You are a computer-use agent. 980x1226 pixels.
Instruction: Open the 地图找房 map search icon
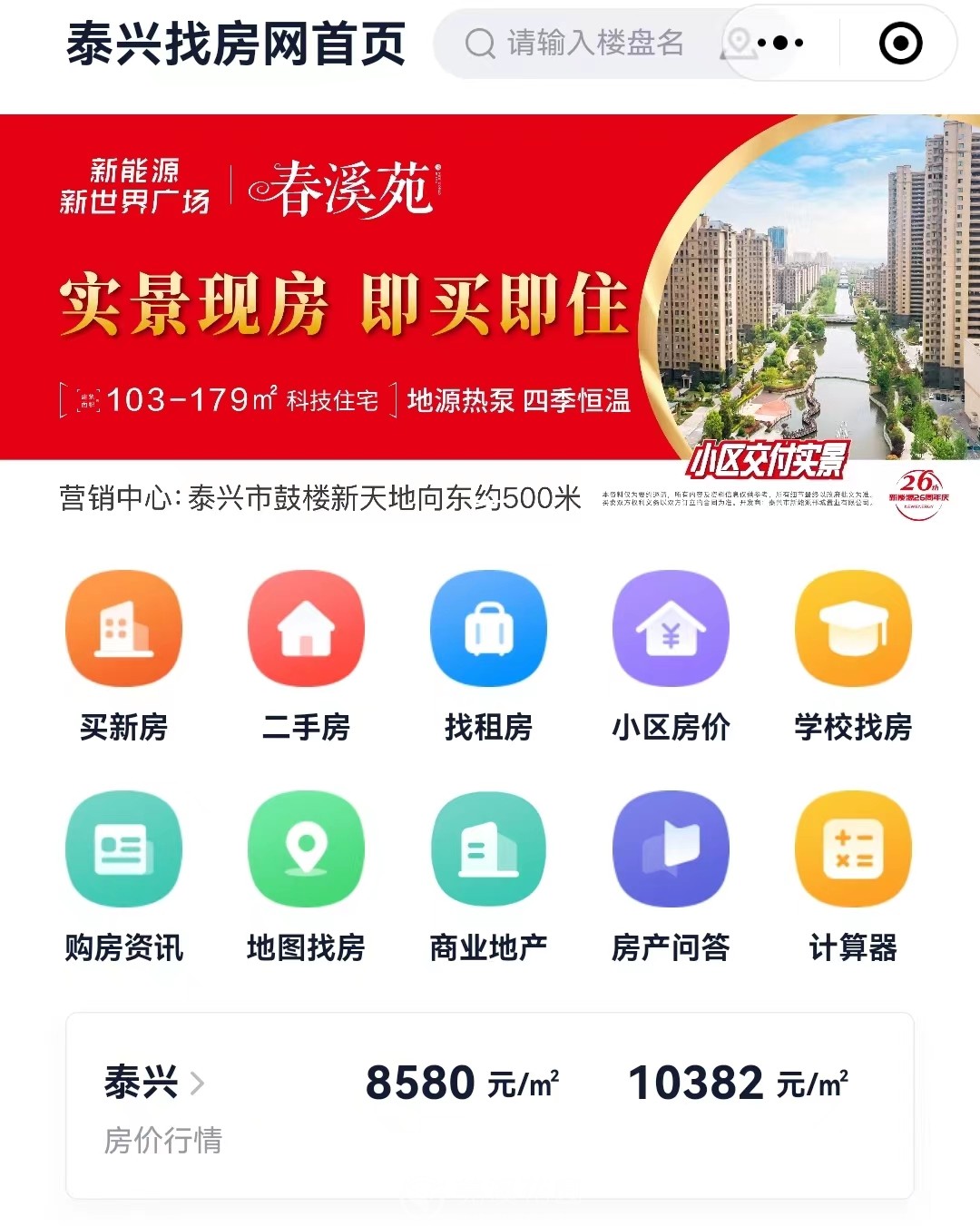[x=306, y=848]
